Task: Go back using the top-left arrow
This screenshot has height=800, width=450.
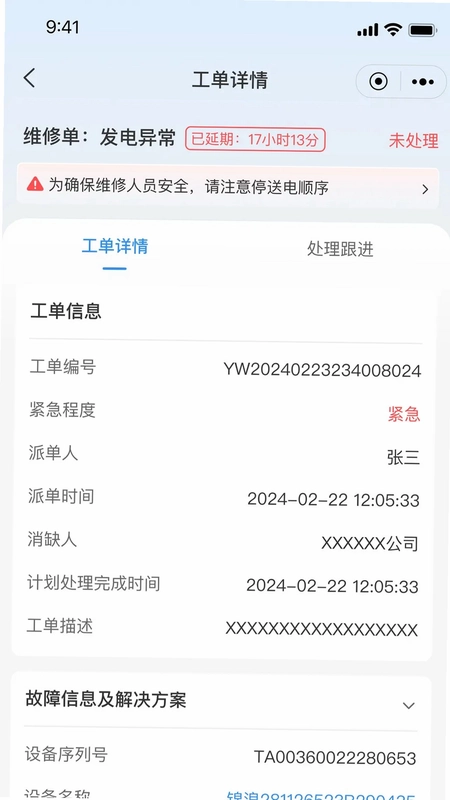Action: [x=30, y=79]
